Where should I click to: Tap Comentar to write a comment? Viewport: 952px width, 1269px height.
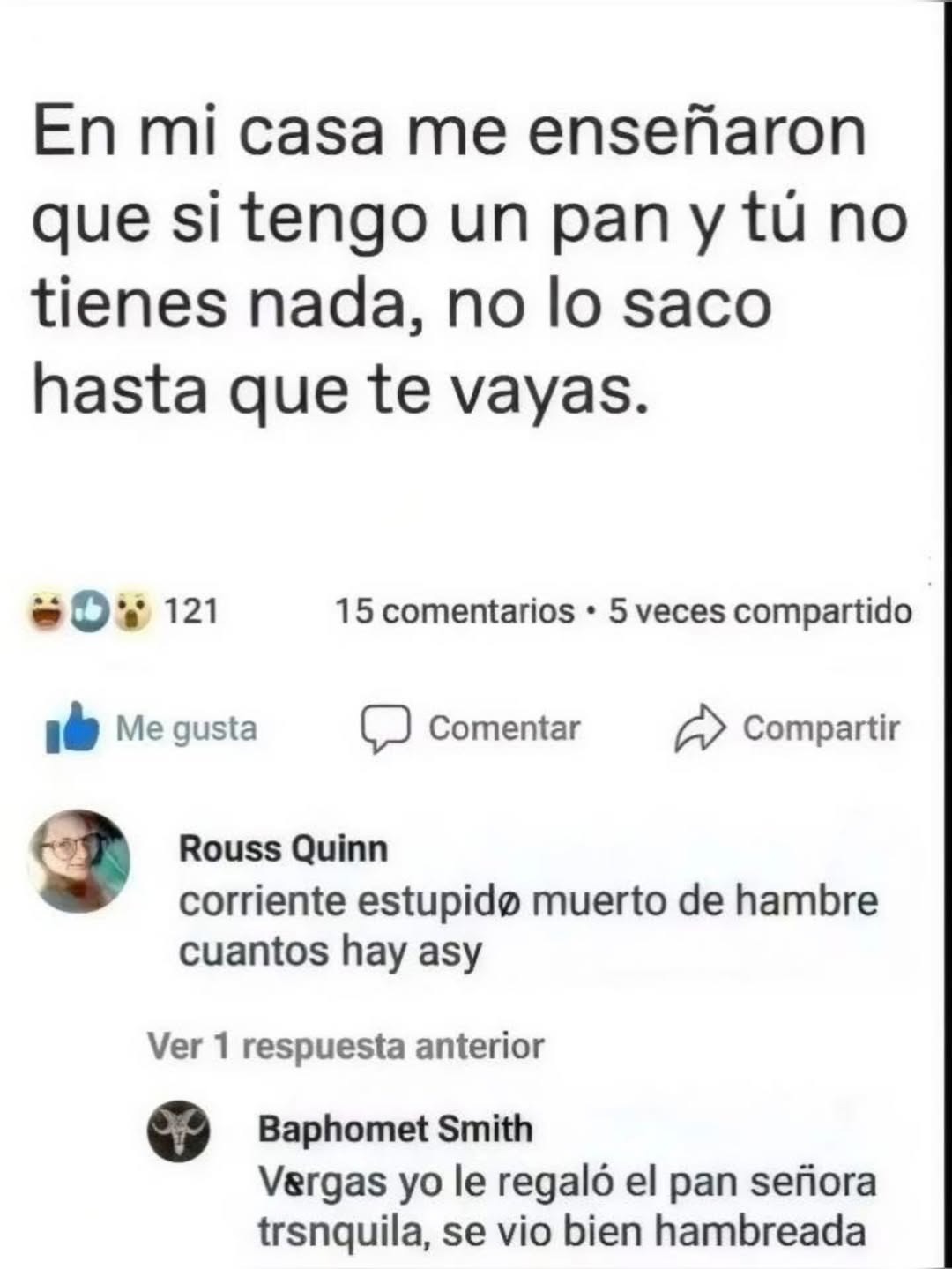(471, 728)
